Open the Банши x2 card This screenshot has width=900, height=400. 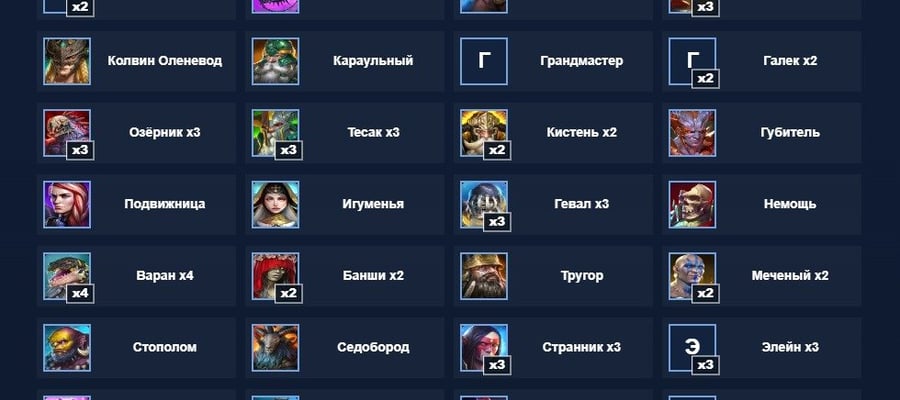[x=345, y=276]
